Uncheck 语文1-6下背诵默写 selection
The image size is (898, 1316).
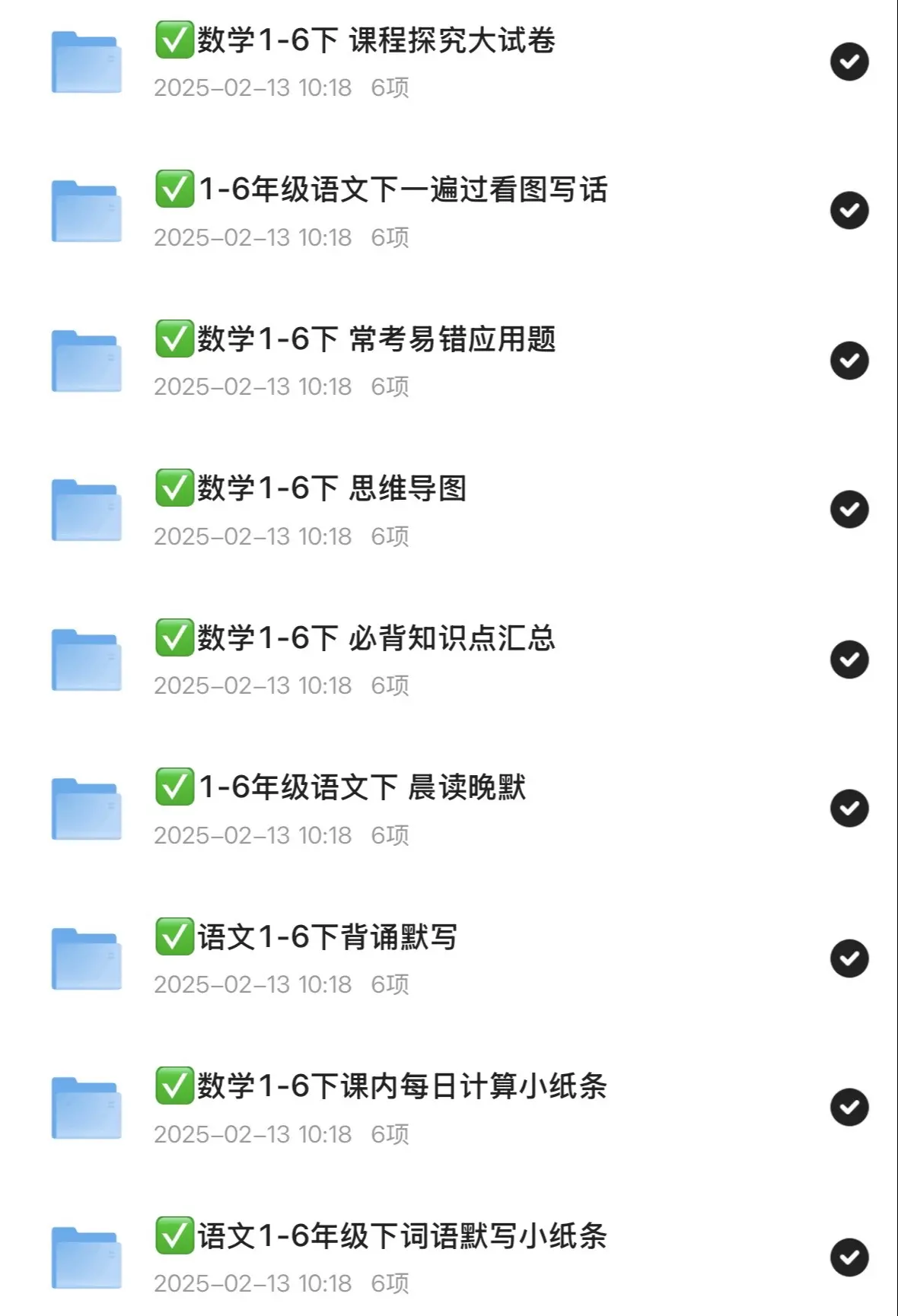click(x=849, y=958)
